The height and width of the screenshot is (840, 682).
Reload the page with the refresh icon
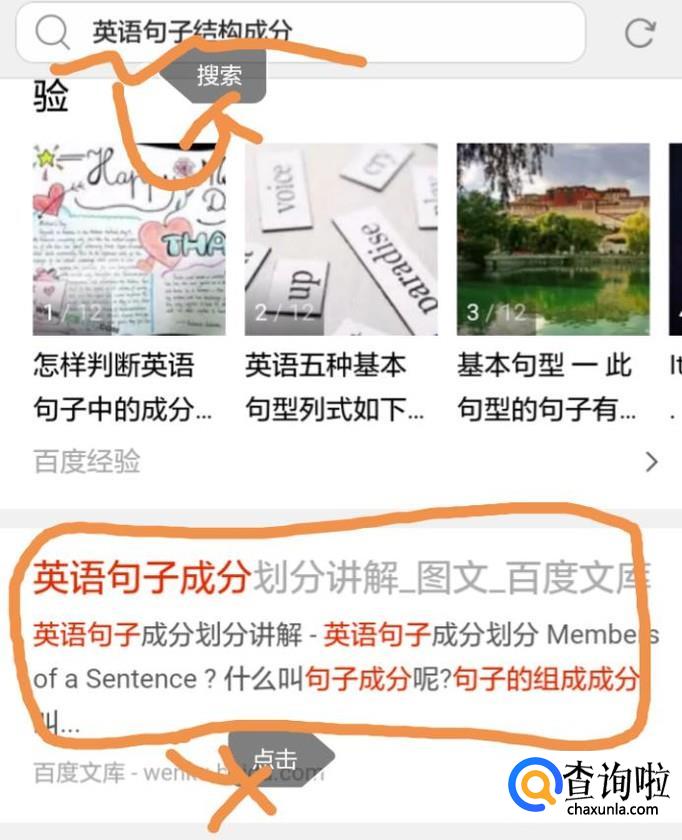point(639,33)
